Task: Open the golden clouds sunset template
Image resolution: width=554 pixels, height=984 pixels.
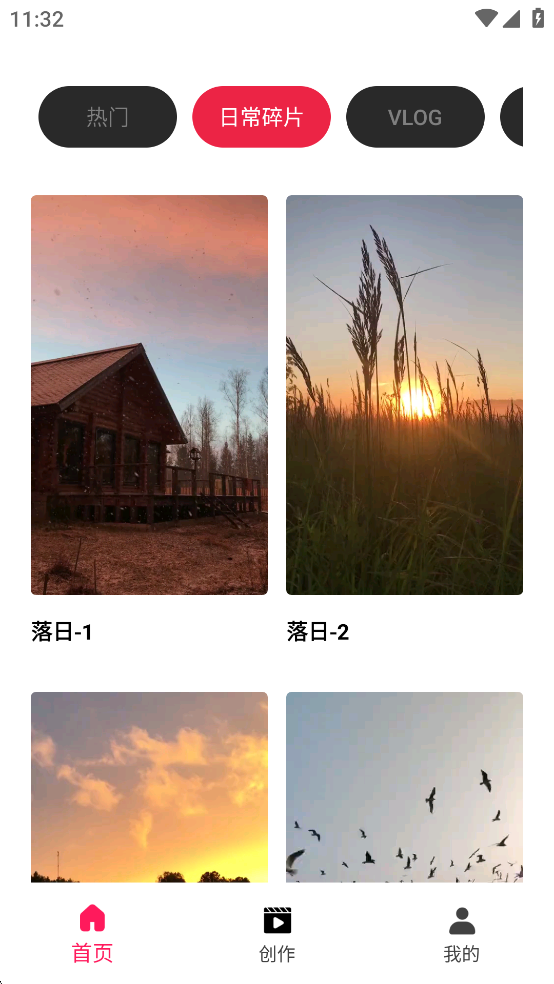Action: (x=149, y=787)
